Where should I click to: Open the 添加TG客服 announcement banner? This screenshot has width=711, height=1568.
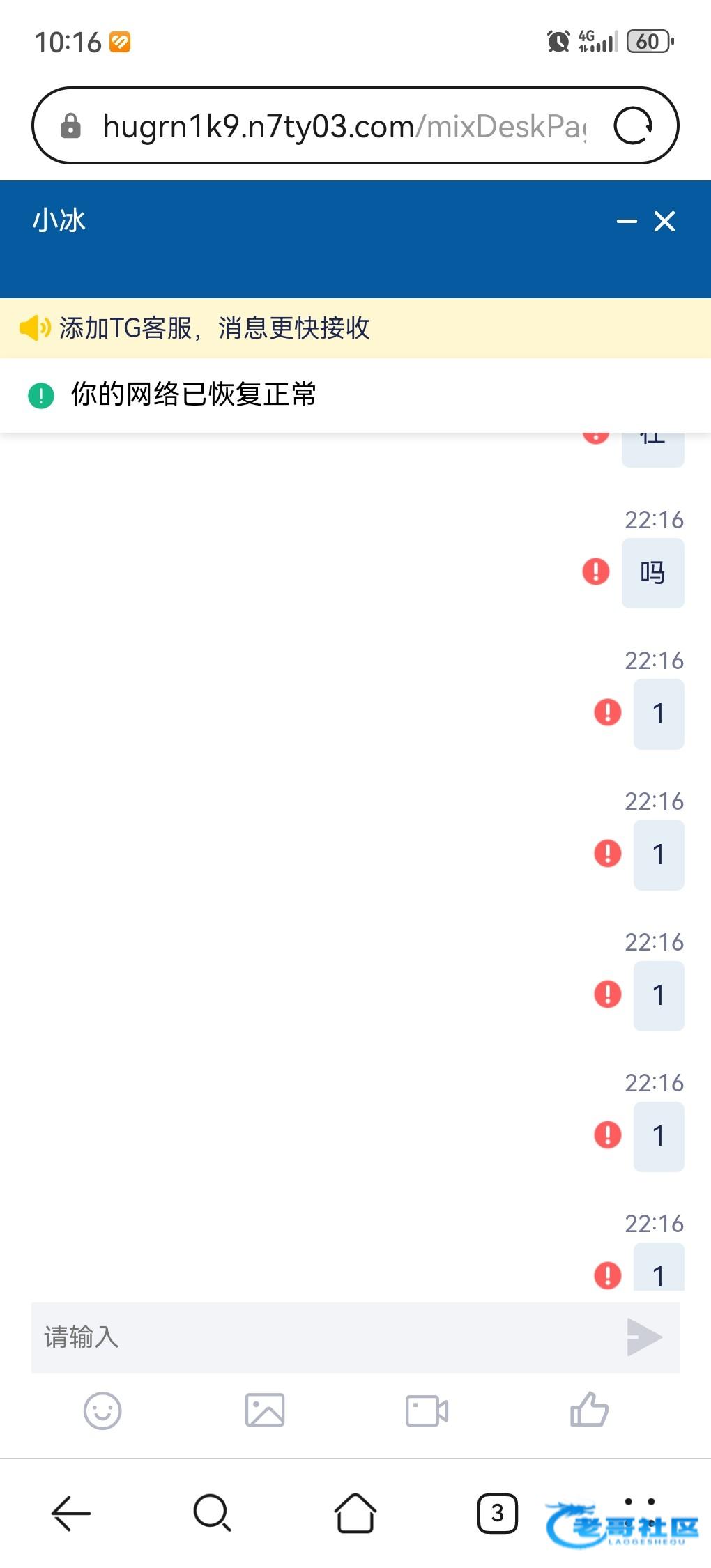point(215,328)
